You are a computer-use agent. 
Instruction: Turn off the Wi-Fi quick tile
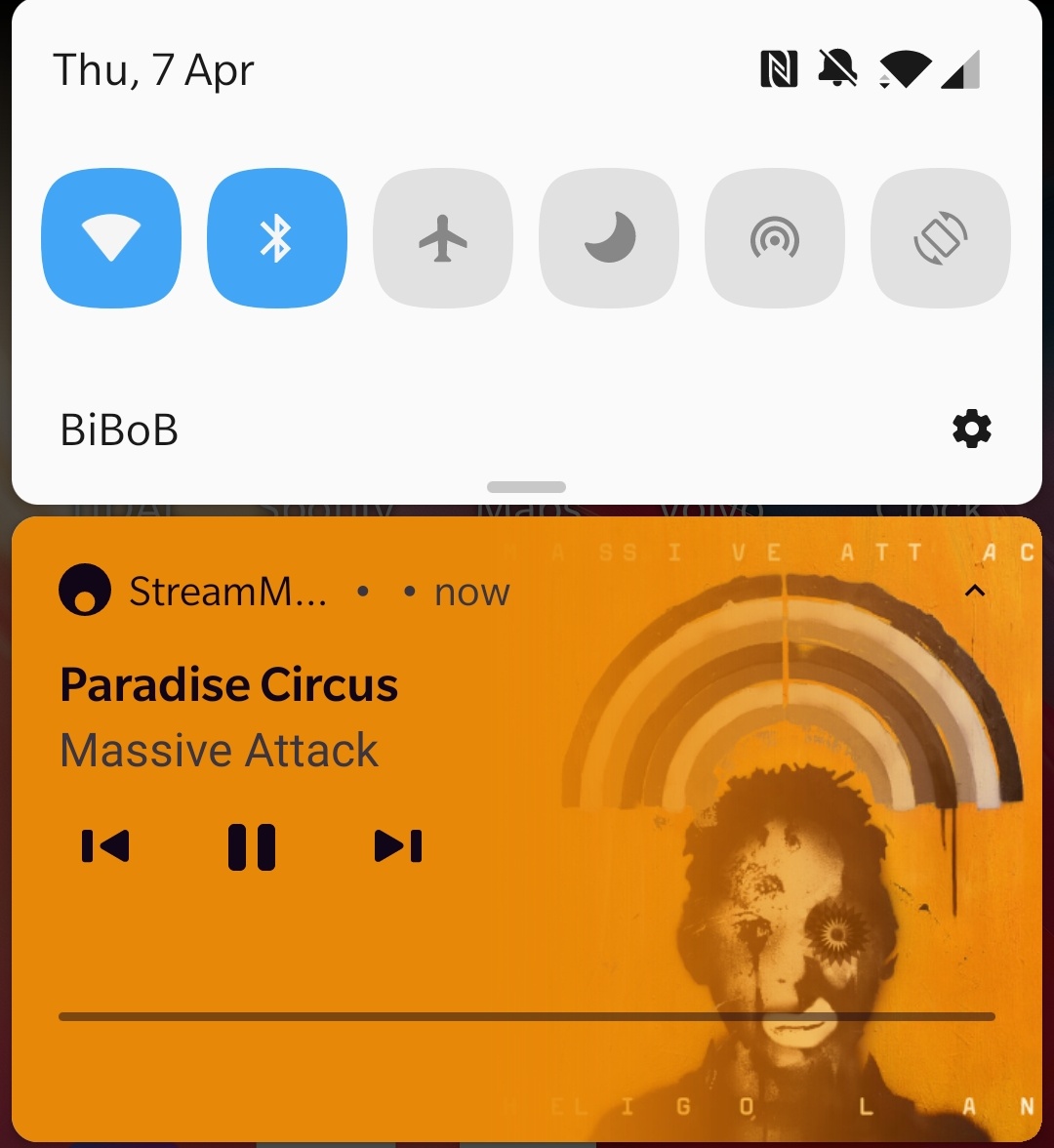110,238
